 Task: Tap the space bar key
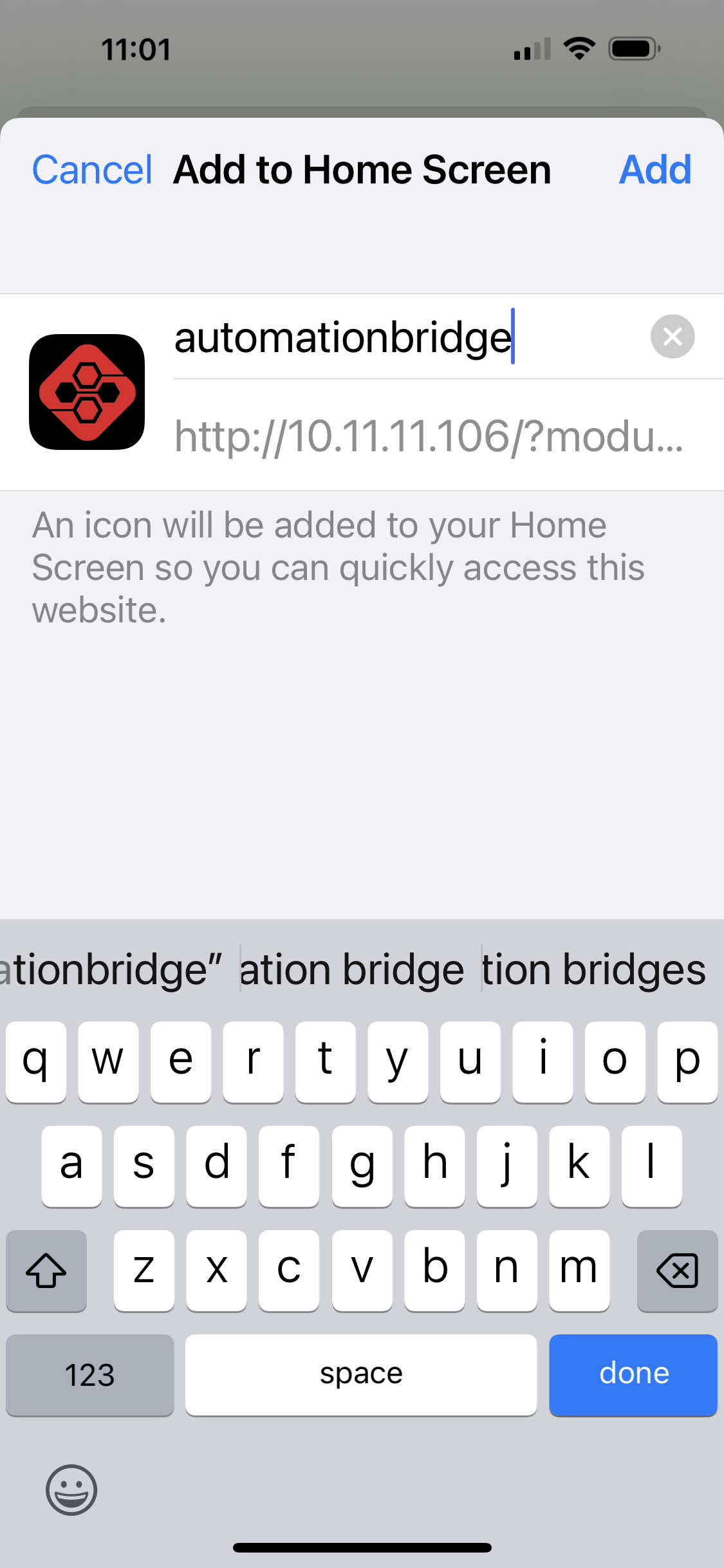click(360, 1374)
